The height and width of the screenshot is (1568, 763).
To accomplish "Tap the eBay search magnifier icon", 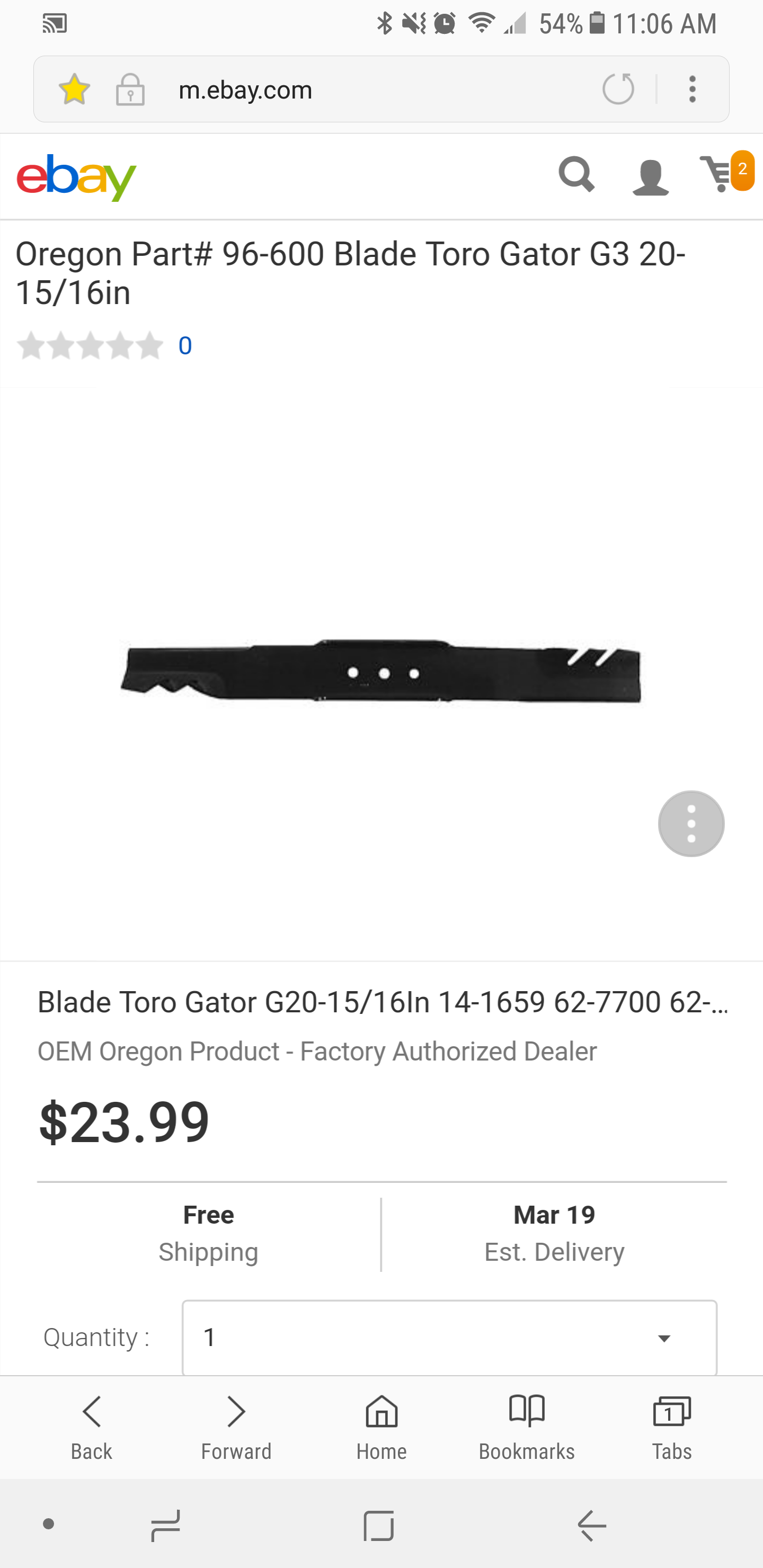I will [576, 175].
